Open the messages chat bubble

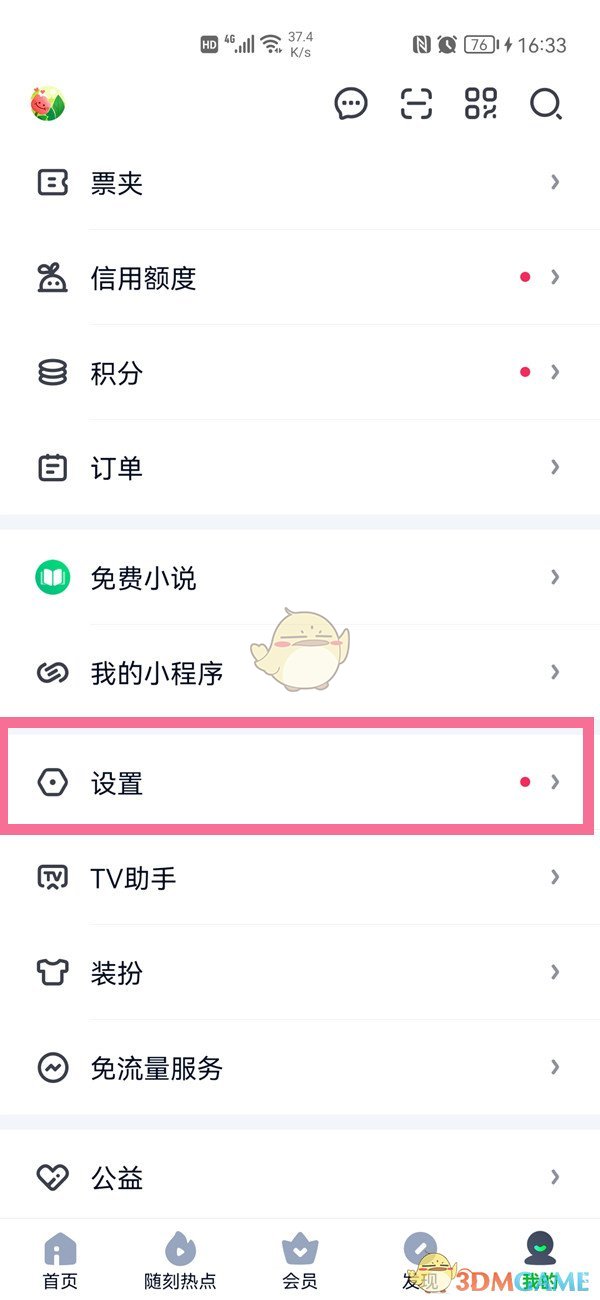(x=351, y=103)
